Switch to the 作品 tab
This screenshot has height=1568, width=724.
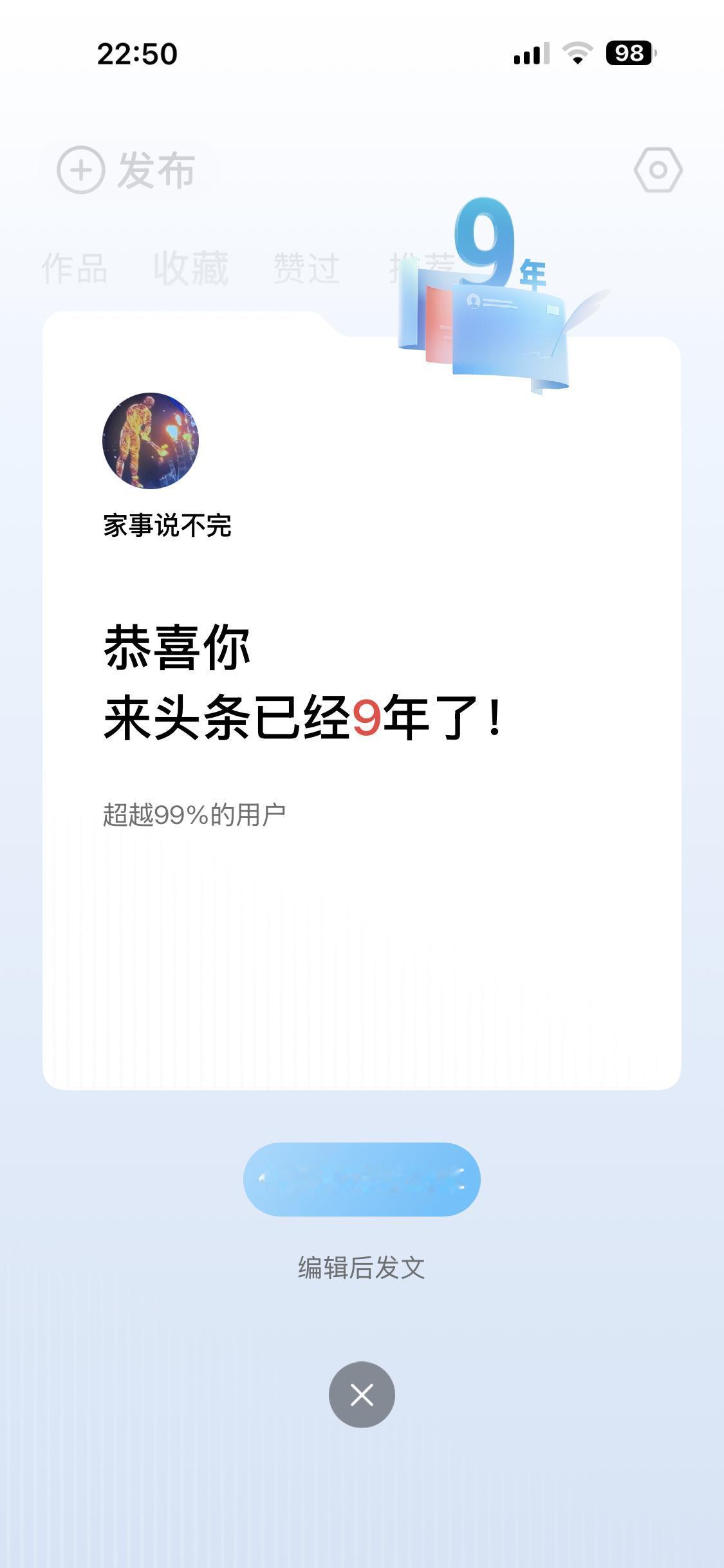75,268
